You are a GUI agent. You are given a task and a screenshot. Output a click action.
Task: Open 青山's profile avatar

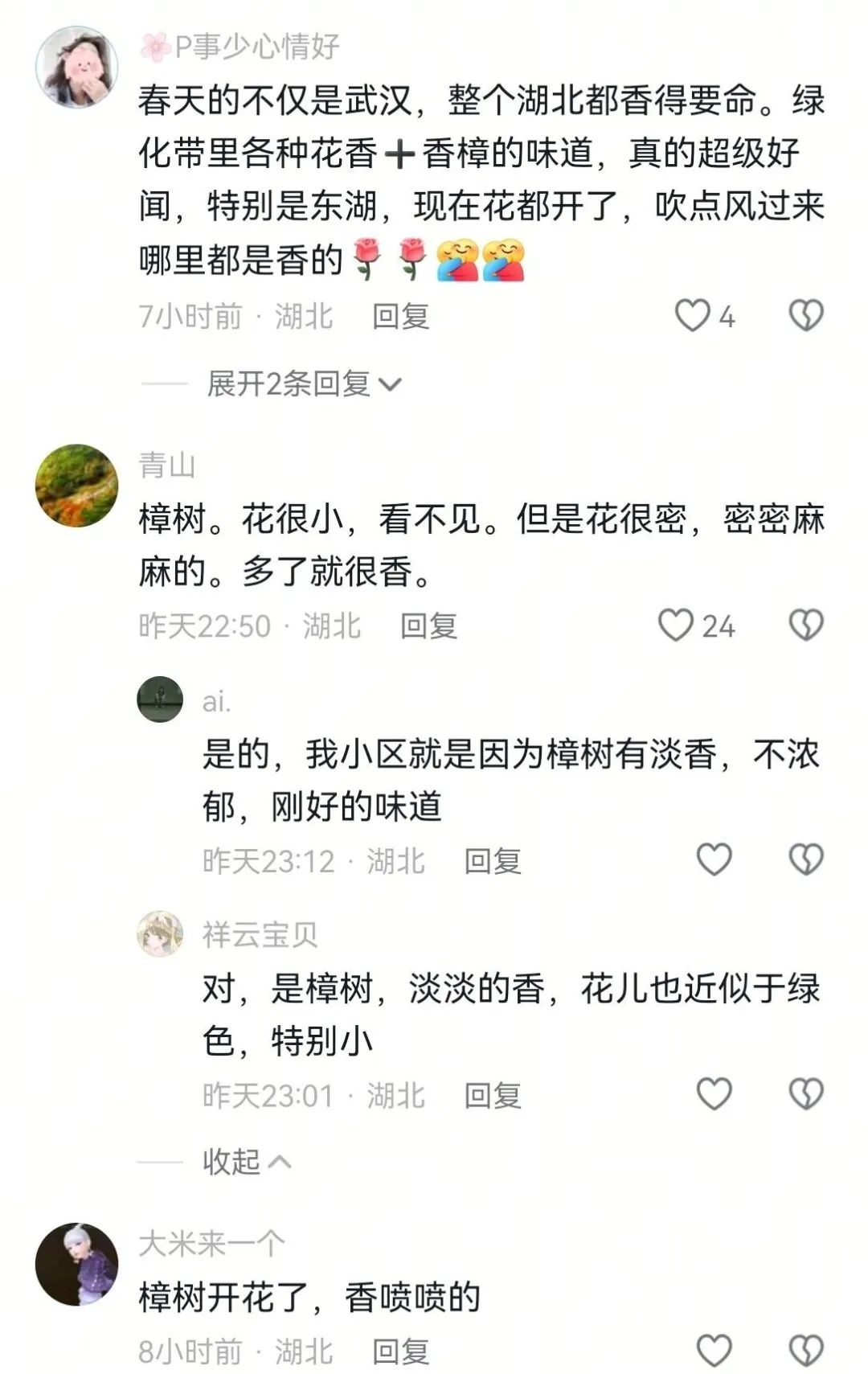pyautogui.click(x=77, y=486)
